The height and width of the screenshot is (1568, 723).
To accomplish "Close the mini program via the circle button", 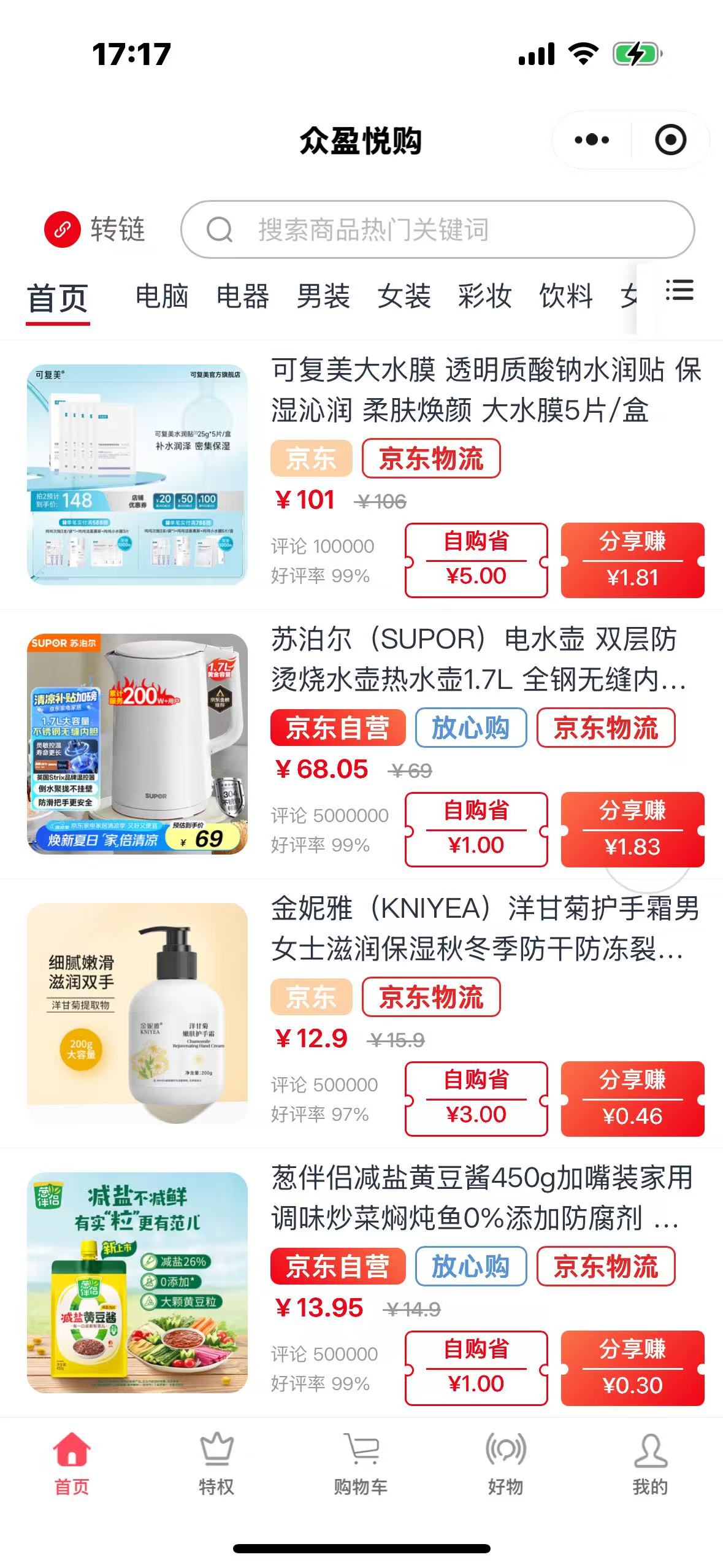I will click(670, 140).
